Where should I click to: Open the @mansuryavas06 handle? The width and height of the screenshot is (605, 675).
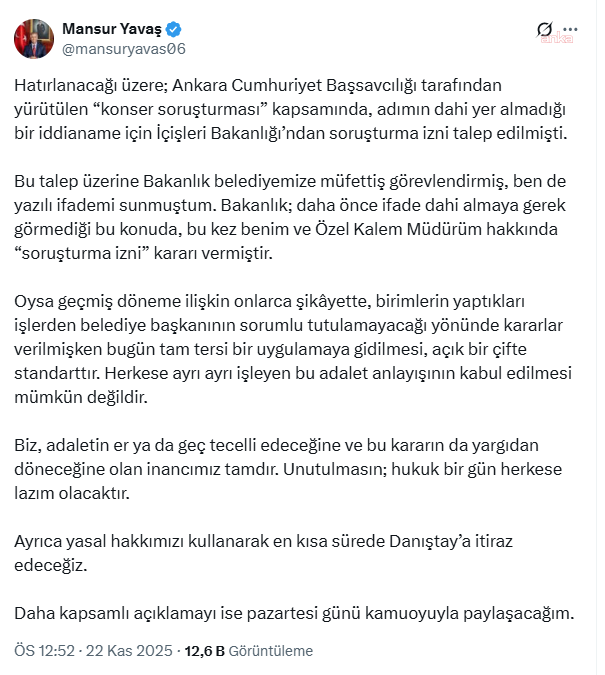[x=123, y=48]
